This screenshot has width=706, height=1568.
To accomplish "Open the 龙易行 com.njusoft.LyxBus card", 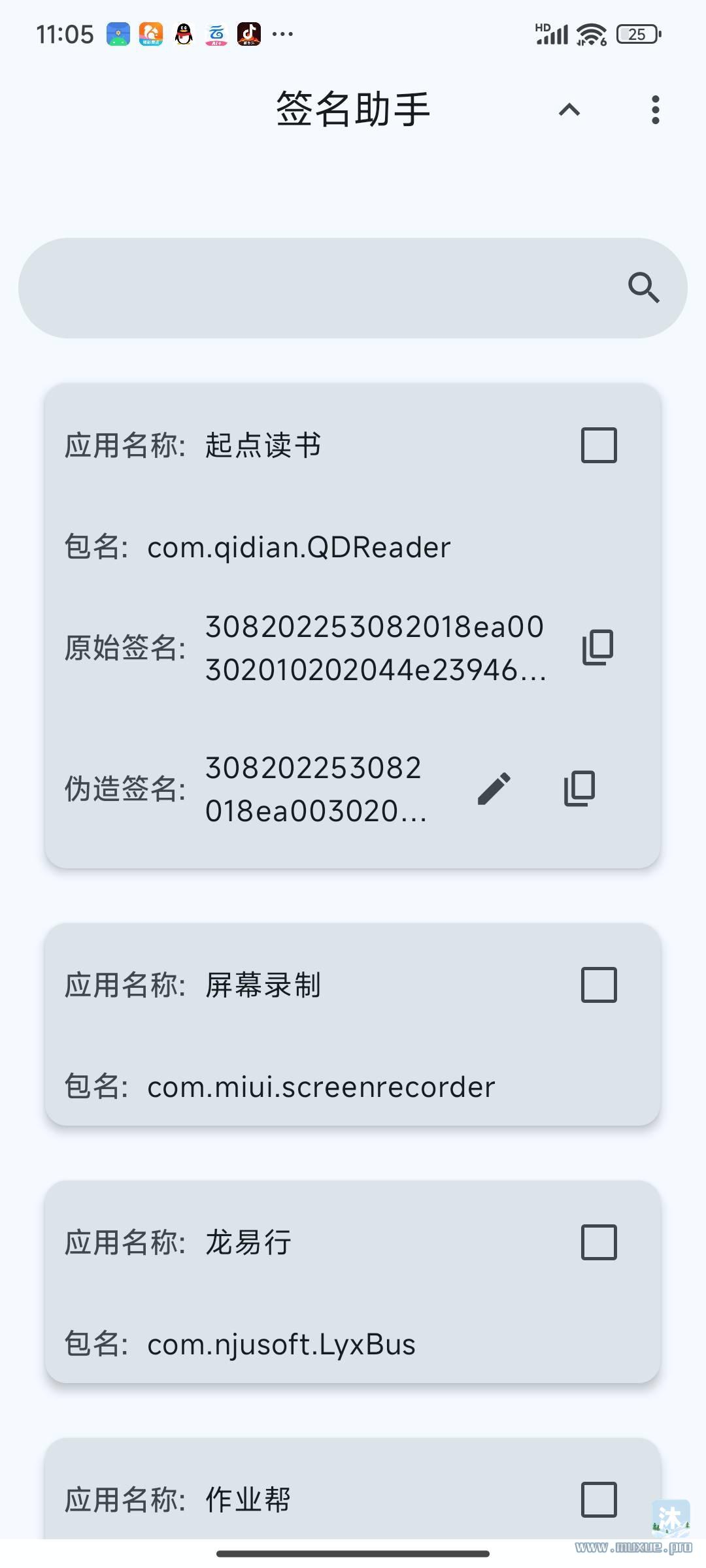I will point(353,1282).
